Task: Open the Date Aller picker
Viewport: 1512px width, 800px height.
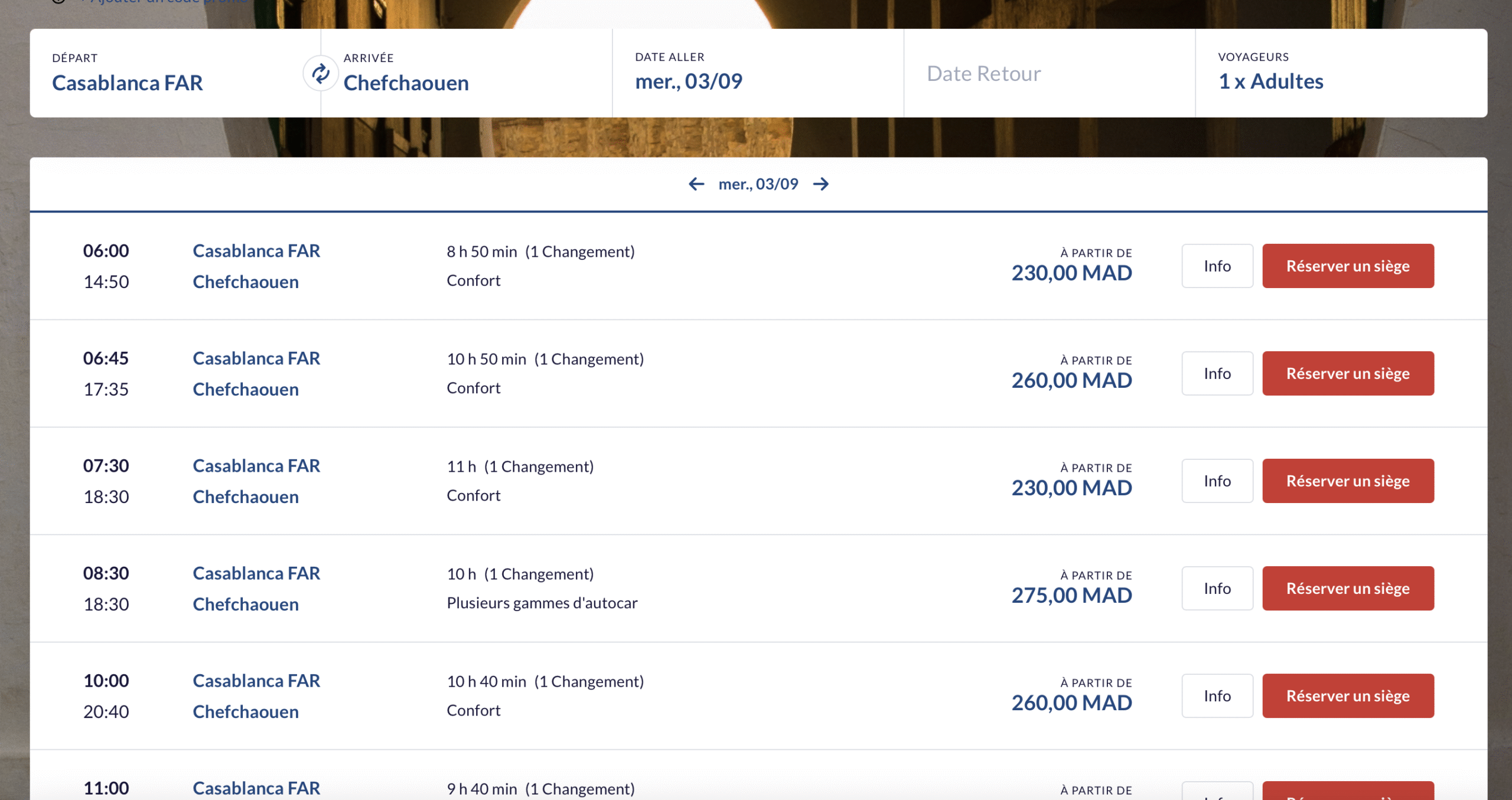Action: (689, 81)
